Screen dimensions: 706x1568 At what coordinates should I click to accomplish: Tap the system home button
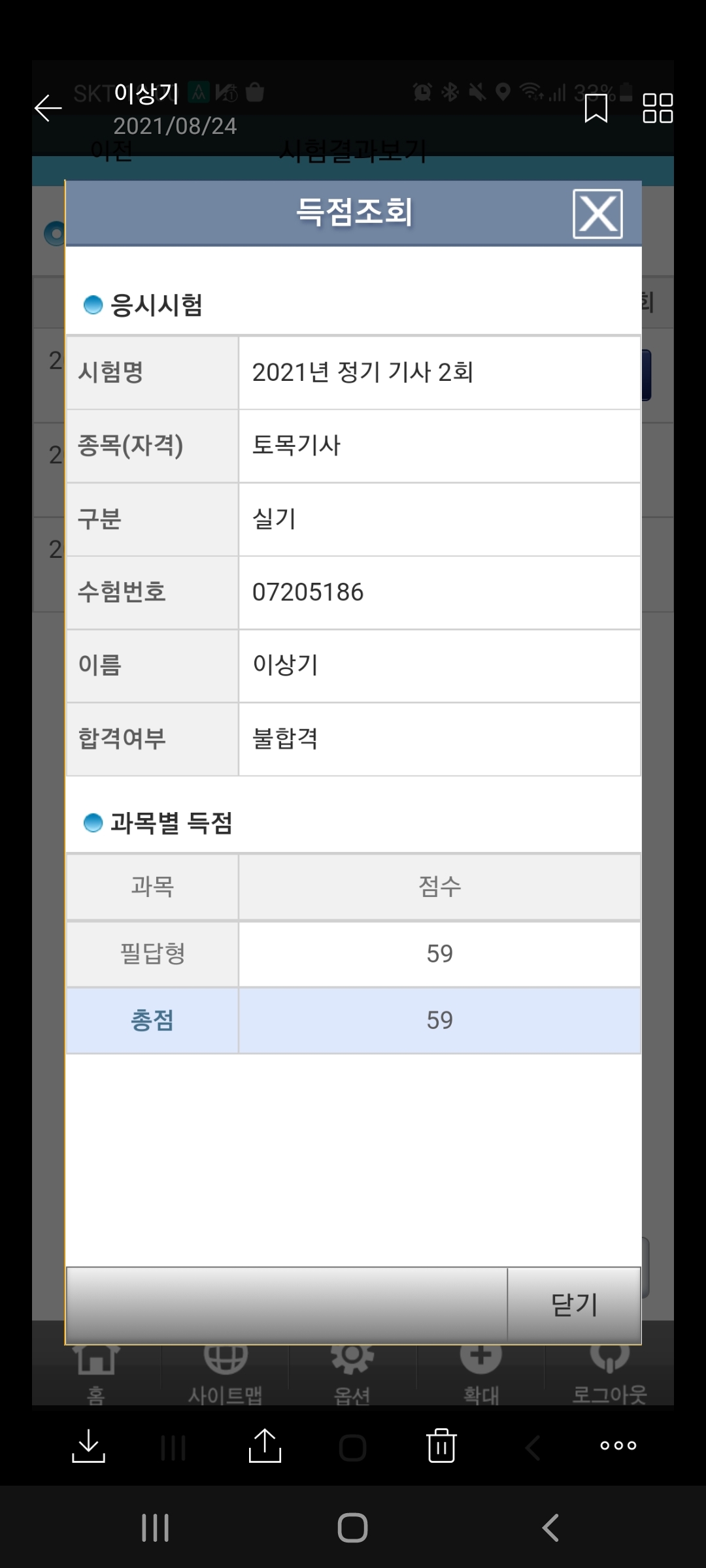pos(352,1527)
